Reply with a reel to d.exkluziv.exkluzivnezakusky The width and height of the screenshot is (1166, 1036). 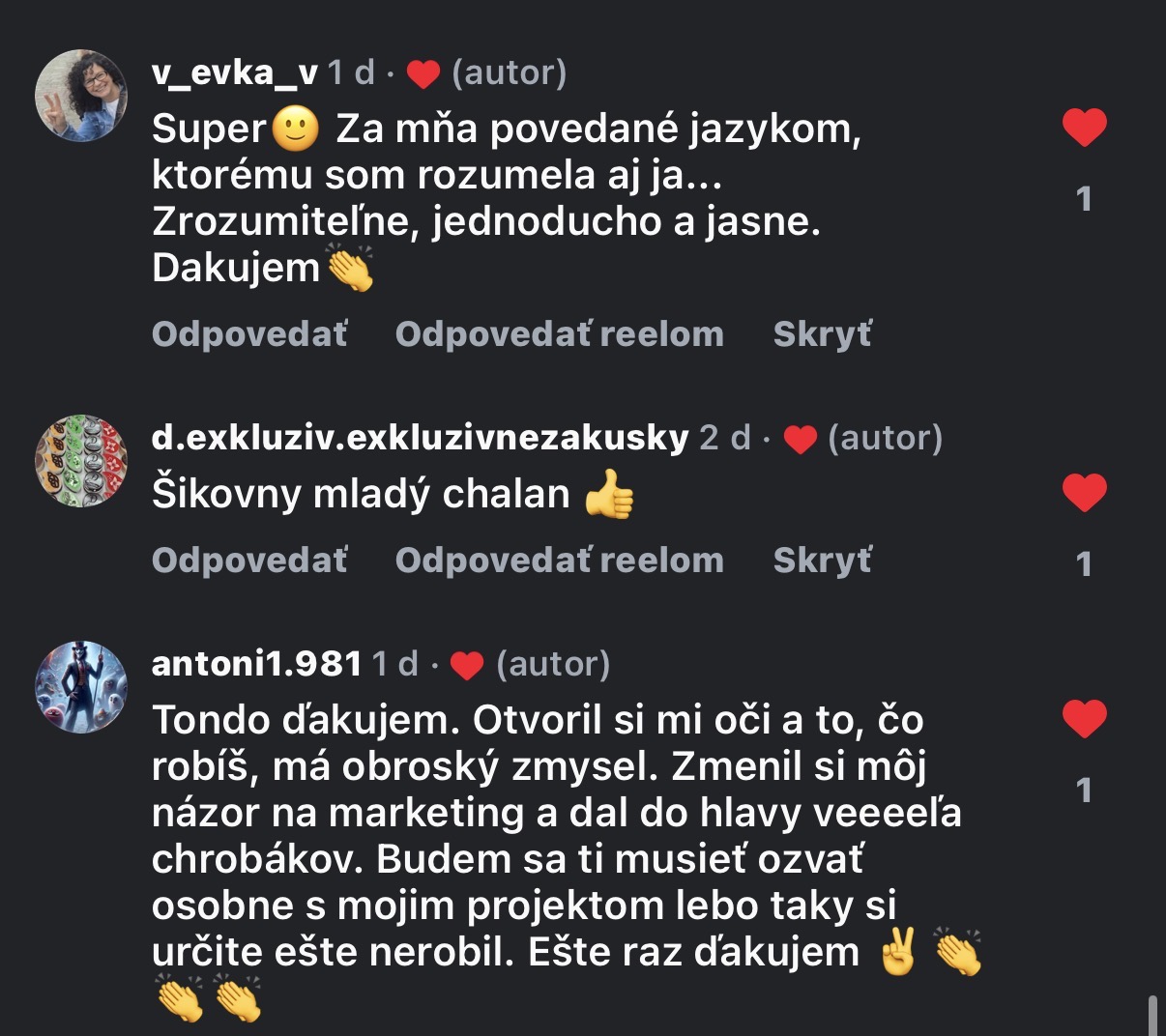[559, 561]
